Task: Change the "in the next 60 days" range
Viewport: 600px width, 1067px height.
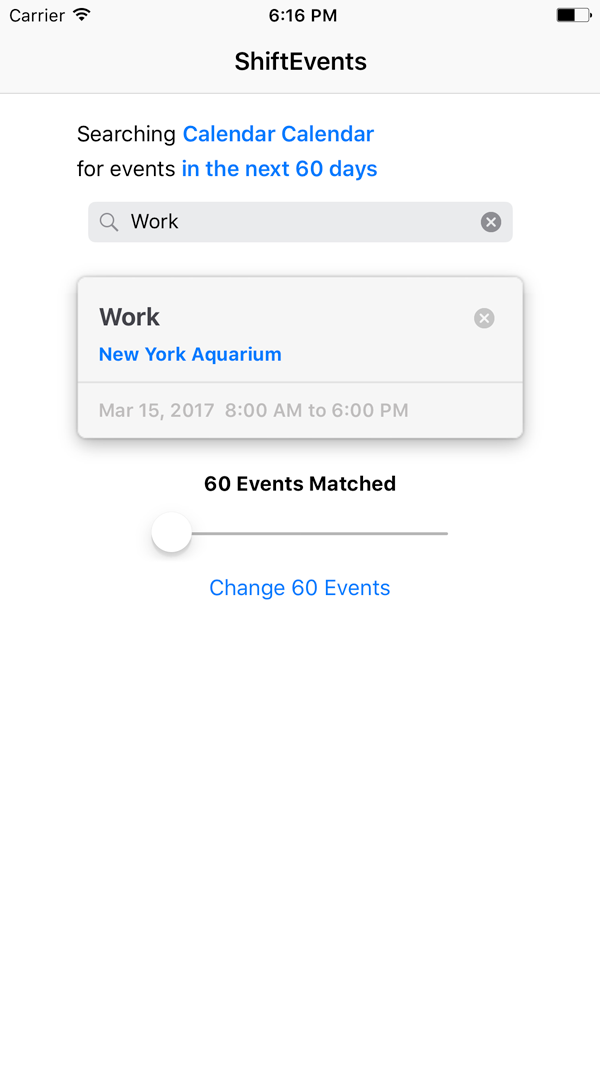Action: tap(279, 169)
